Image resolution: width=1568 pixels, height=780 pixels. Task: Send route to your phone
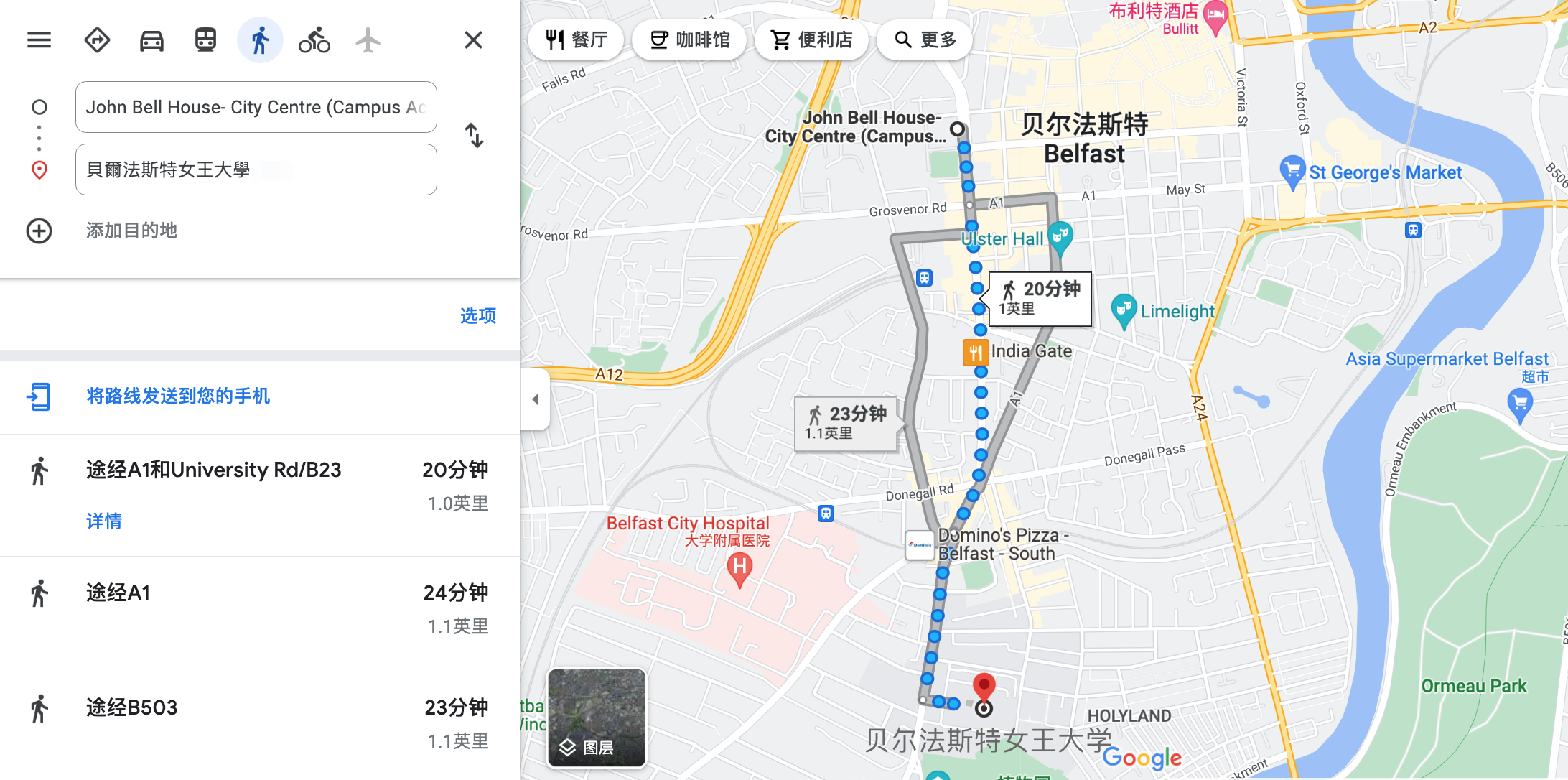point(177,396)
